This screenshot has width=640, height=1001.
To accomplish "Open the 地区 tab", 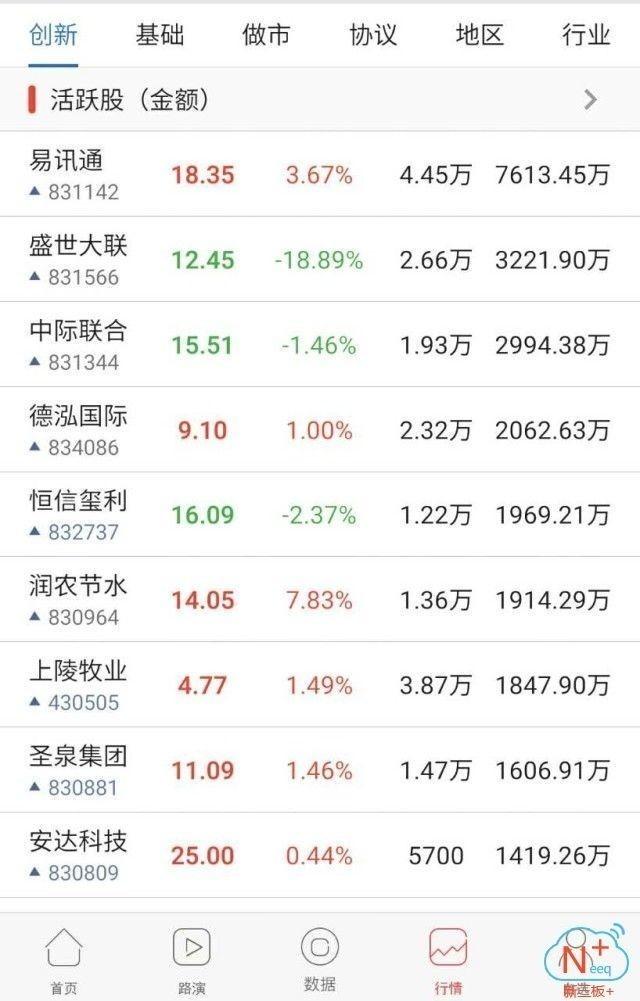I will 479,36.
